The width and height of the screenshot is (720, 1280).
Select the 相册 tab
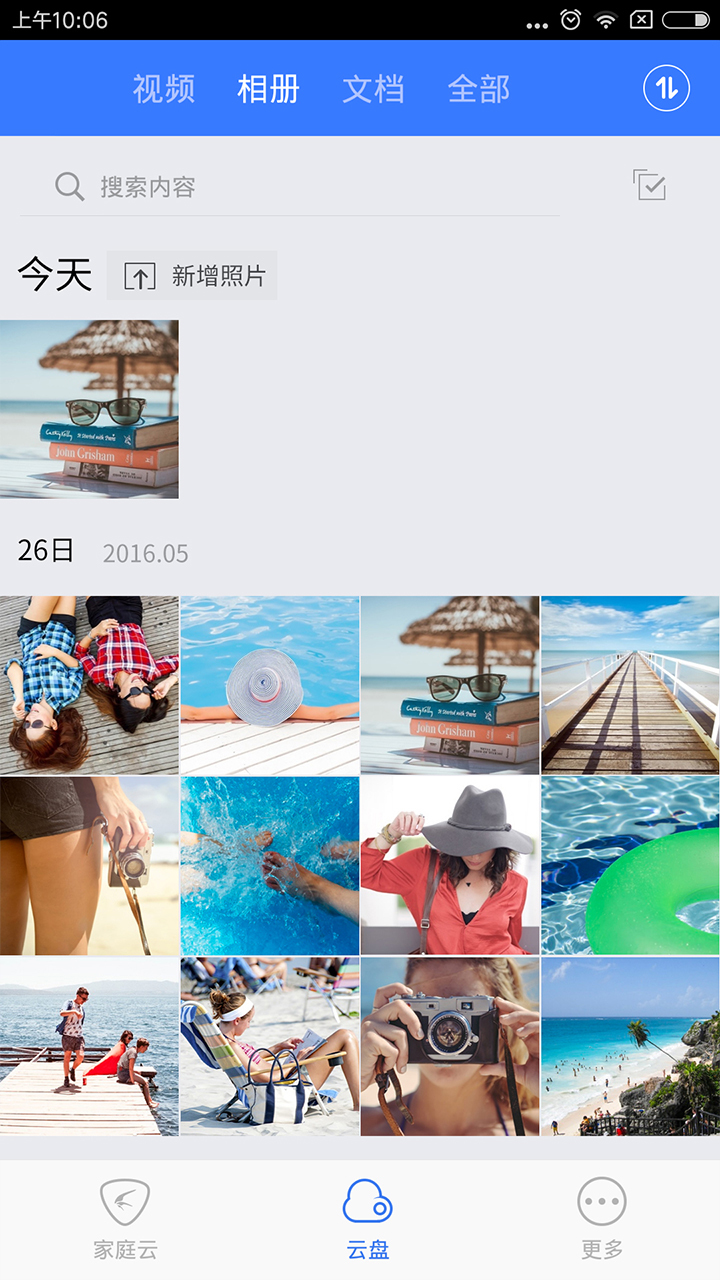coord(268,89)
